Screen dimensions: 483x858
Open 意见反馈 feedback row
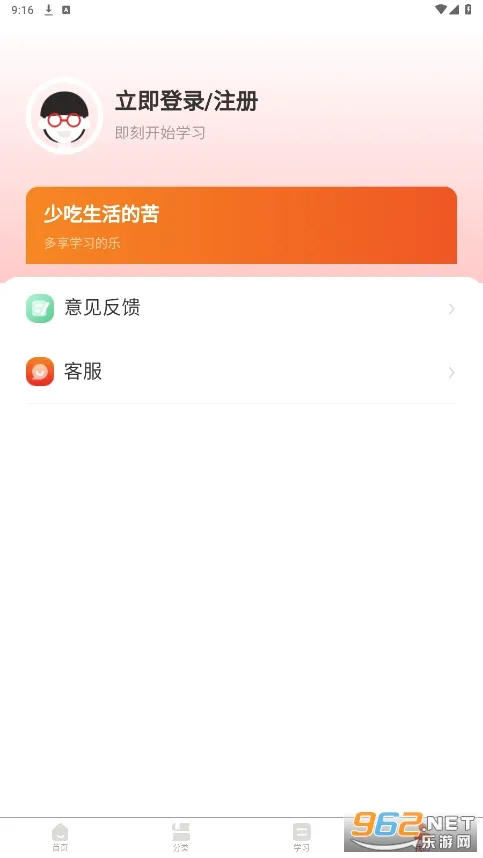(x=241, y=308)
